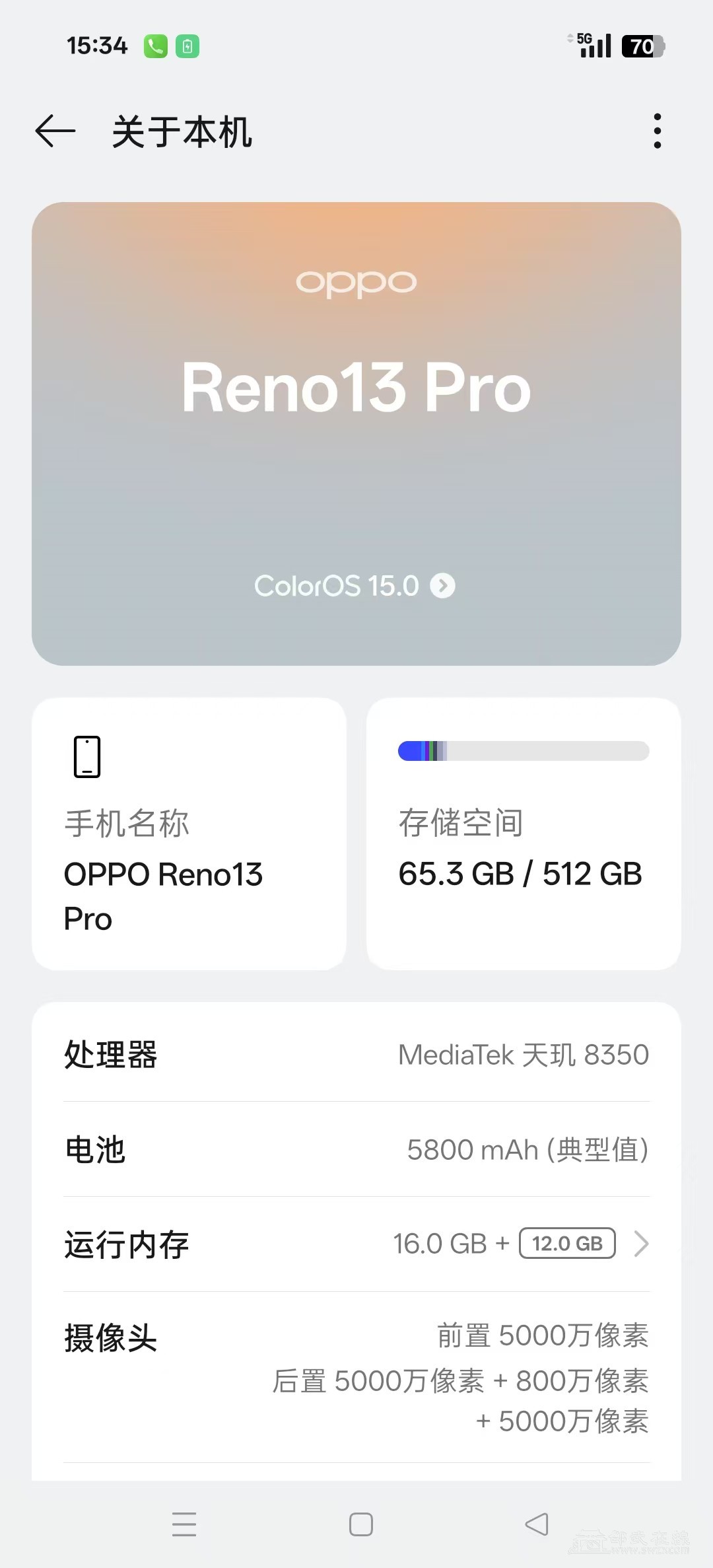Open the 存储空间 storage card
The height and width of the screenshot is (1568, 713).
click(524, 834)
